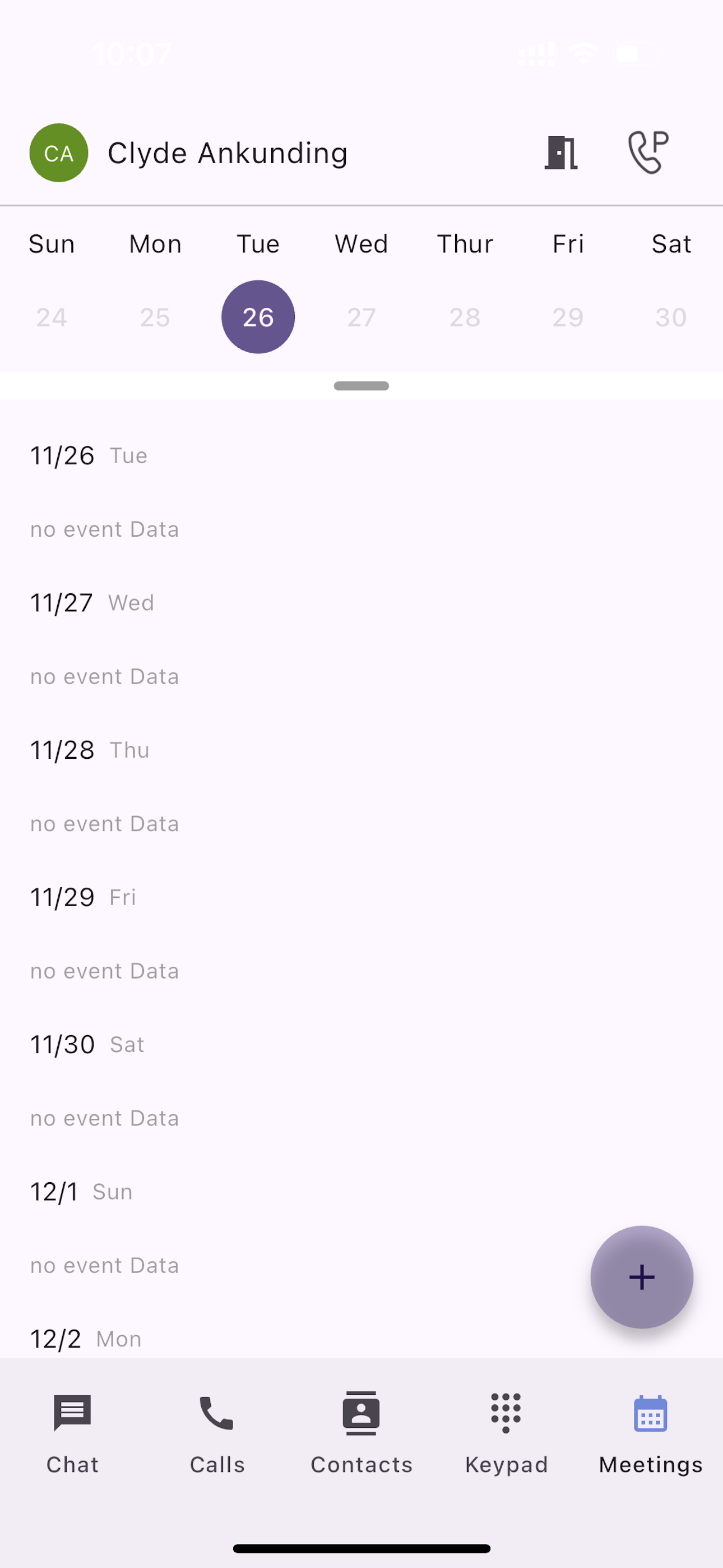Tap the door room icon
The image size is (723, 1568).
point(561,153)
